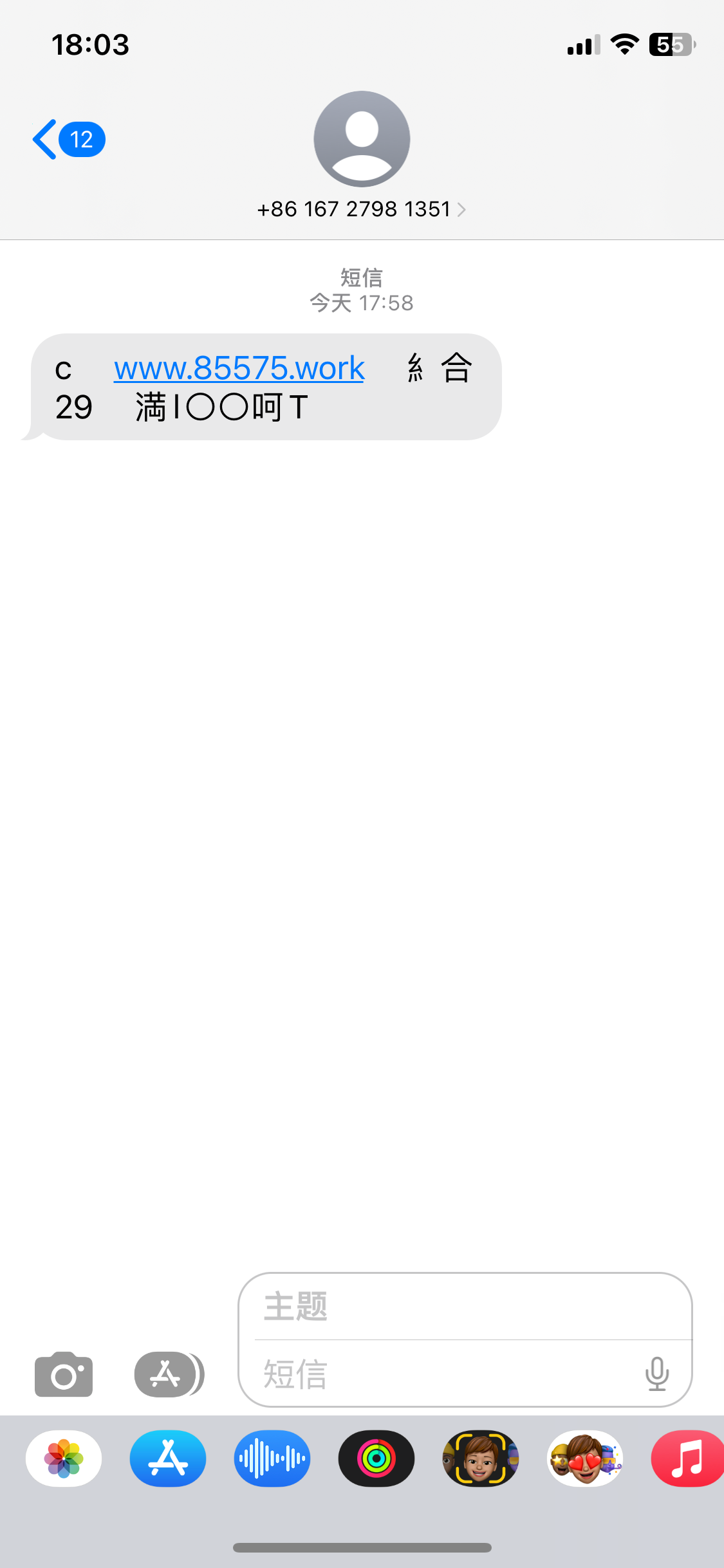Viewport: 724px width, 1568px height.
Task: Open the Photos app in the app strip
Action: pos(64,1459)
